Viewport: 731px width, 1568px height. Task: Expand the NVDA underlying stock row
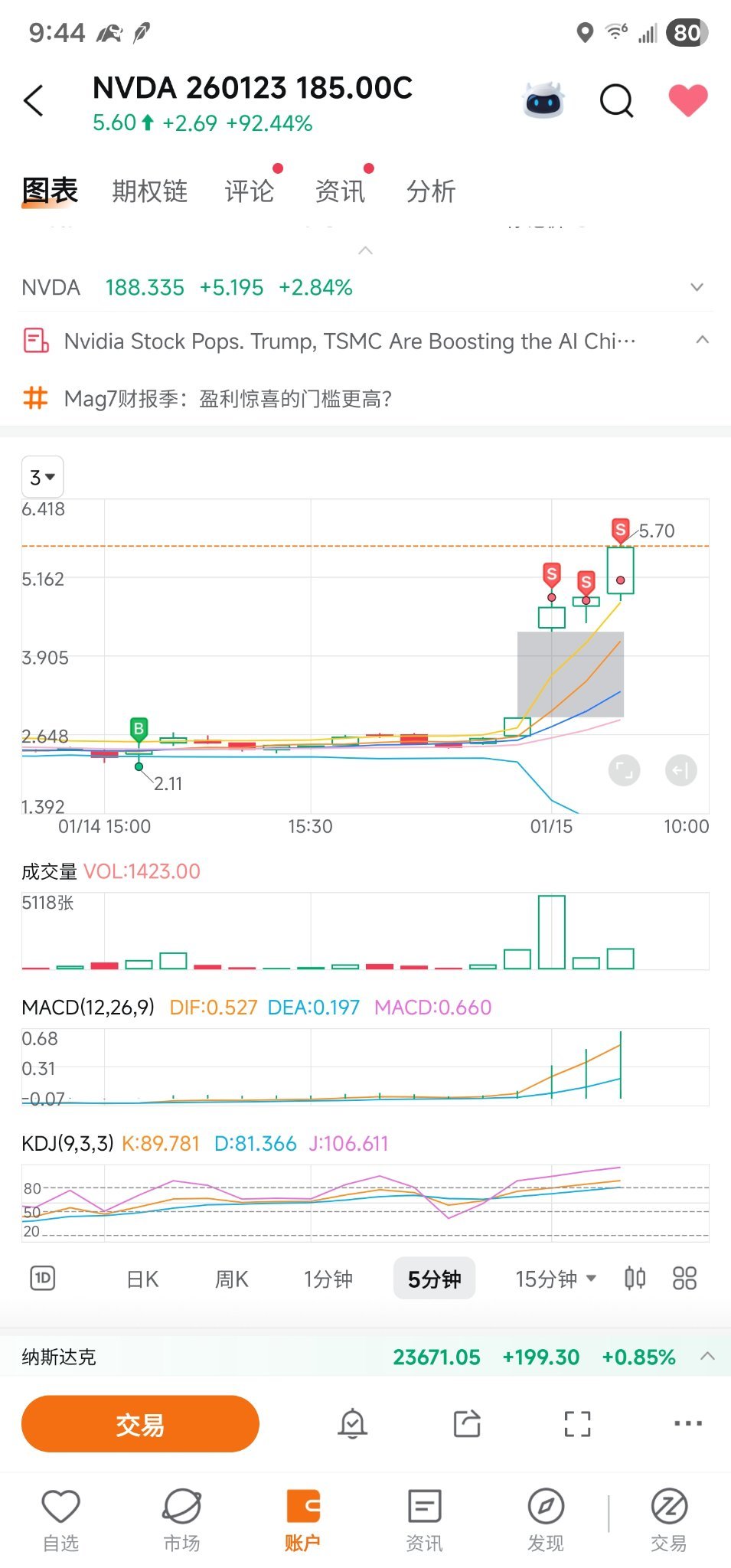tap(365, 287)
